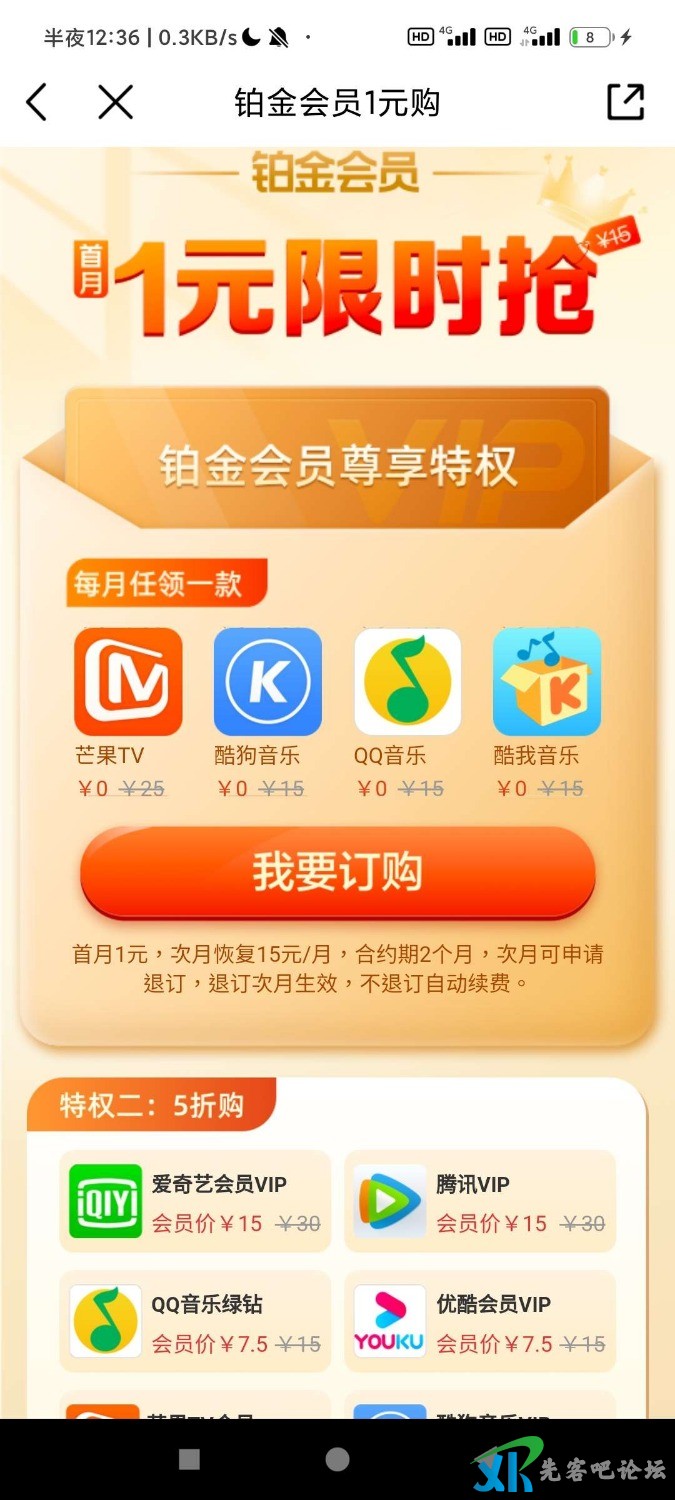The image size is (675, 1500).
Task: Tap the 我要订购 button
Action: click(x=338, y=872)
